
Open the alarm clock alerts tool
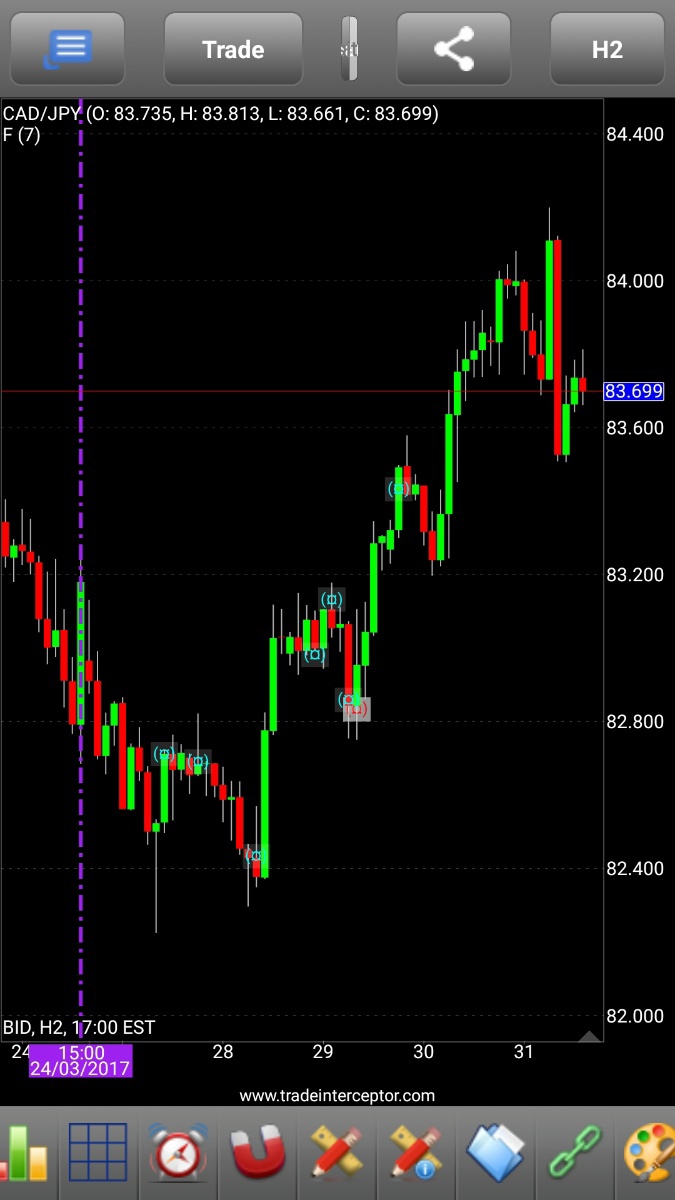178,1154
